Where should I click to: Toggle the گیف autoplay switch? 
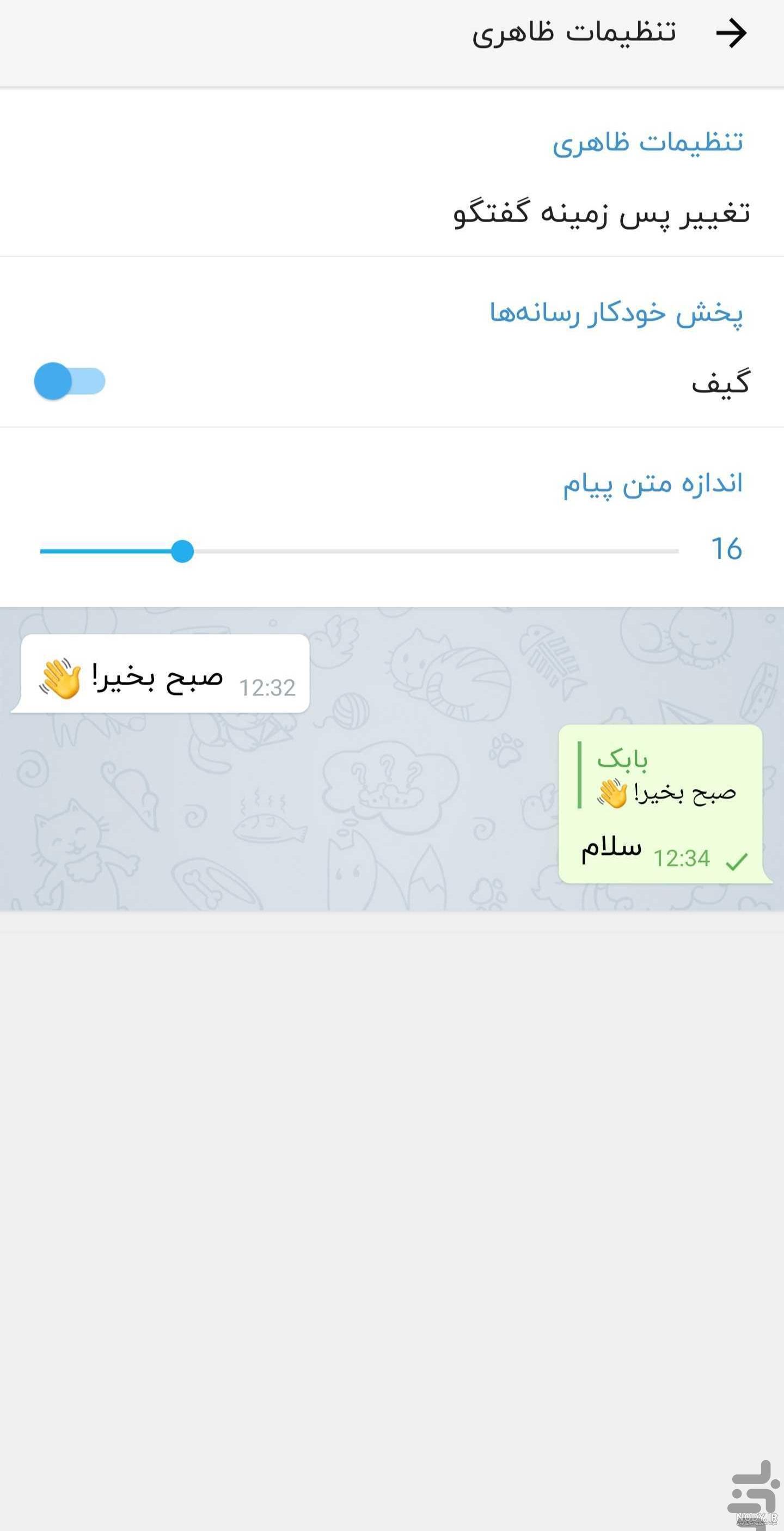coord(70,381)
